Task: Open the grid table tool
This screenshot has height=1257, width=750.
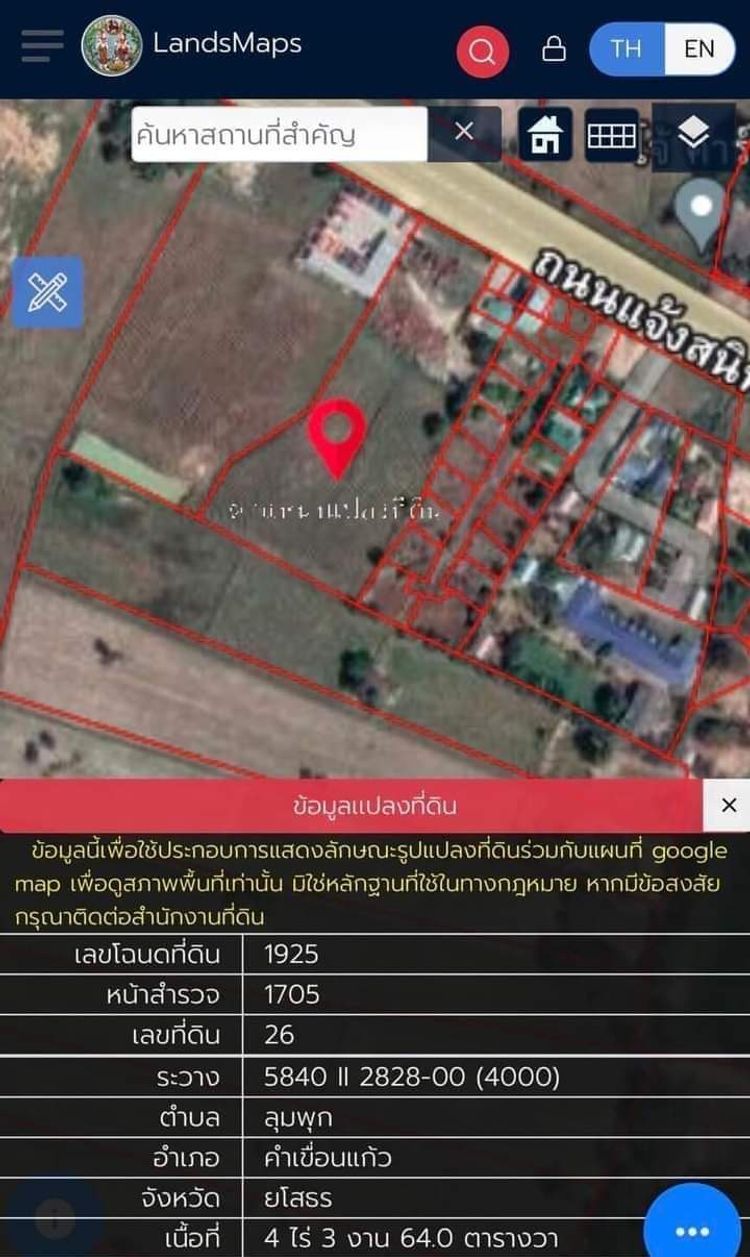Action: pos(611,135)
